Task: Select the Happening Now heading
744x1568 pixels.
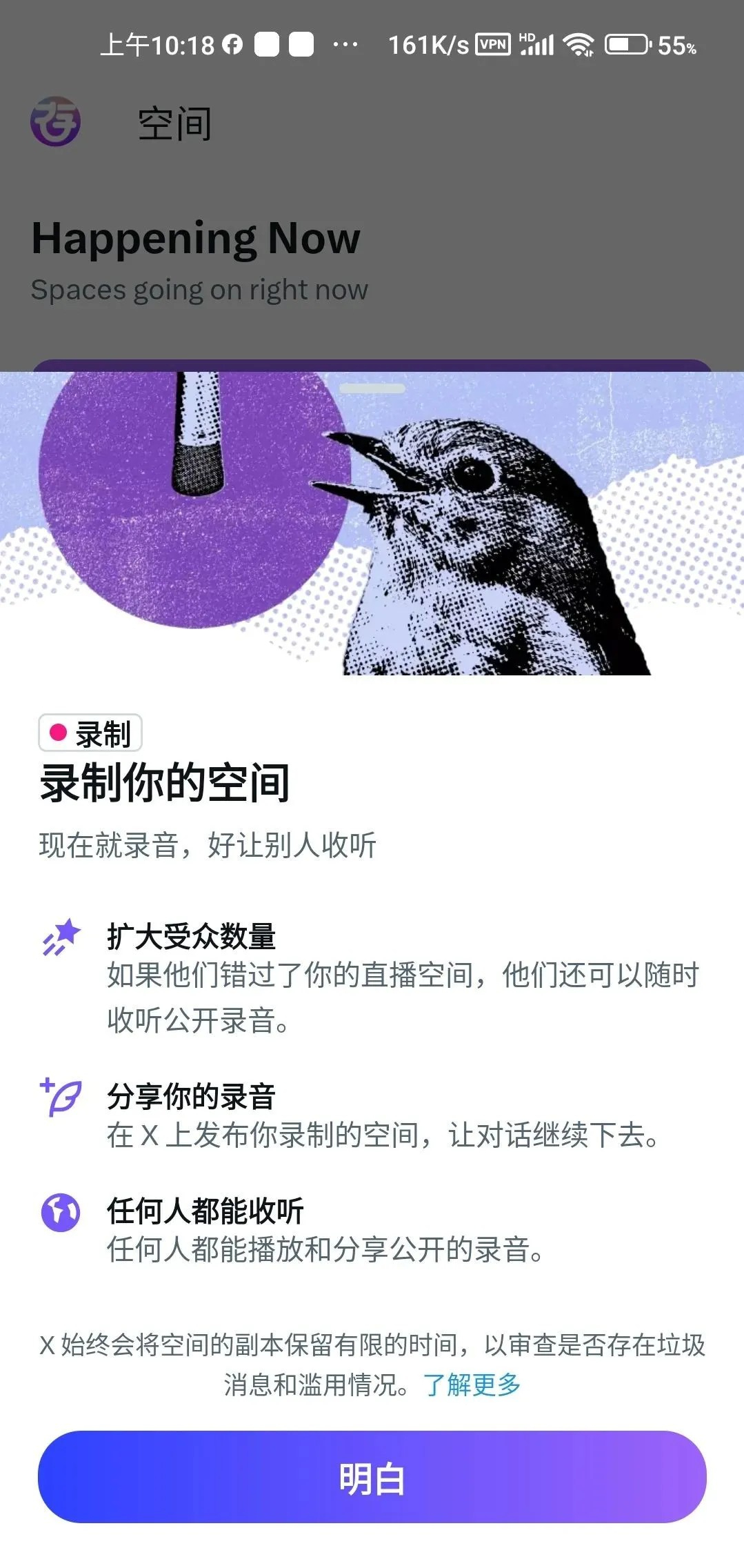Action: [196, 238]
